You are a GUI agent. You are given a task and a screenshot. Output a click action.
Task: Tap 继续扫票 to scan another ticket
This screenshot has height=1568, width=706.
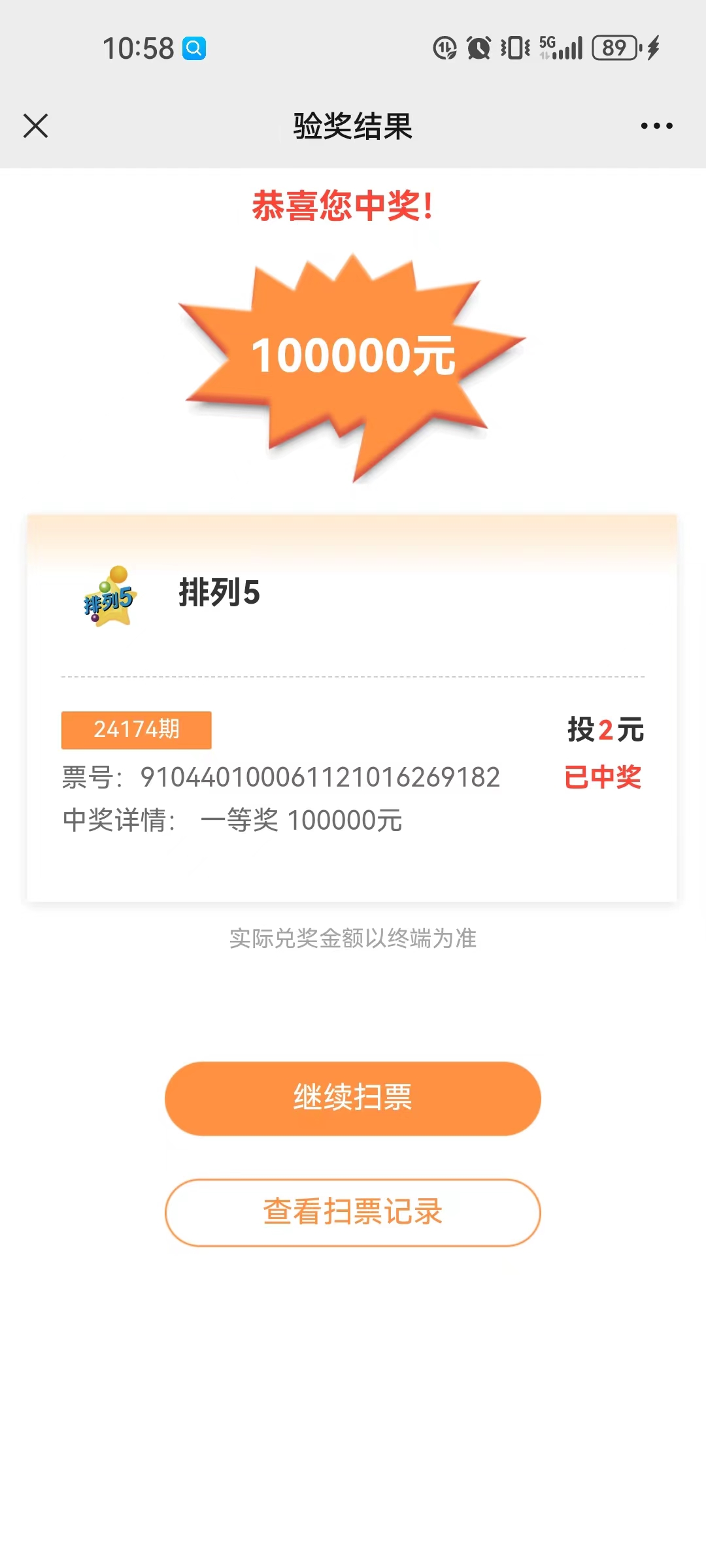353,1098
